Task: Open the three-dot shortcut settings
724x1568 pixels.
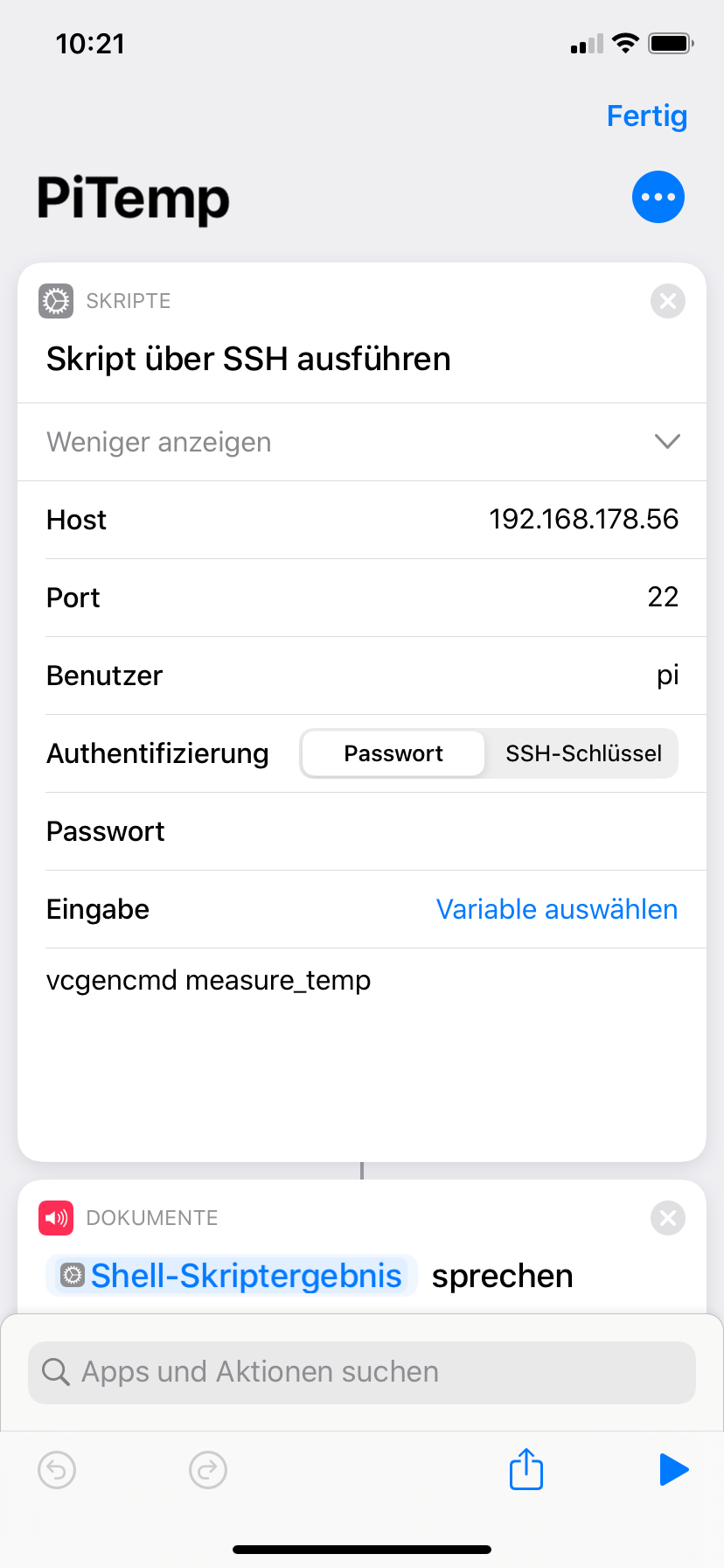Action: click(x=658, y=197)
